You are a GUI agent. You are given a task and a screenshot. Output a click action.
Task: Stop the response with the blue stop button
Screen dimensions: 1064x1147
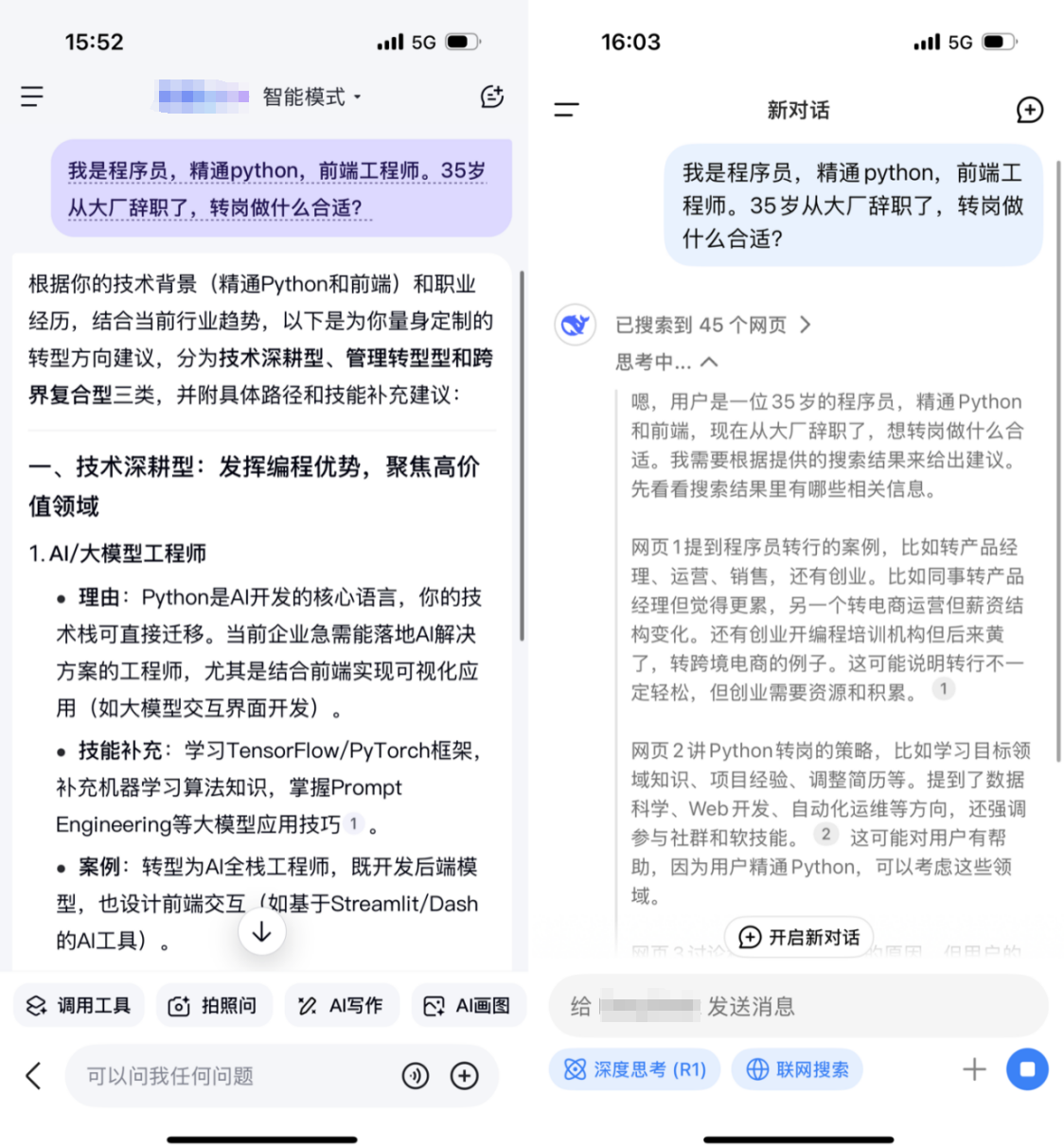(1027, 1069)
